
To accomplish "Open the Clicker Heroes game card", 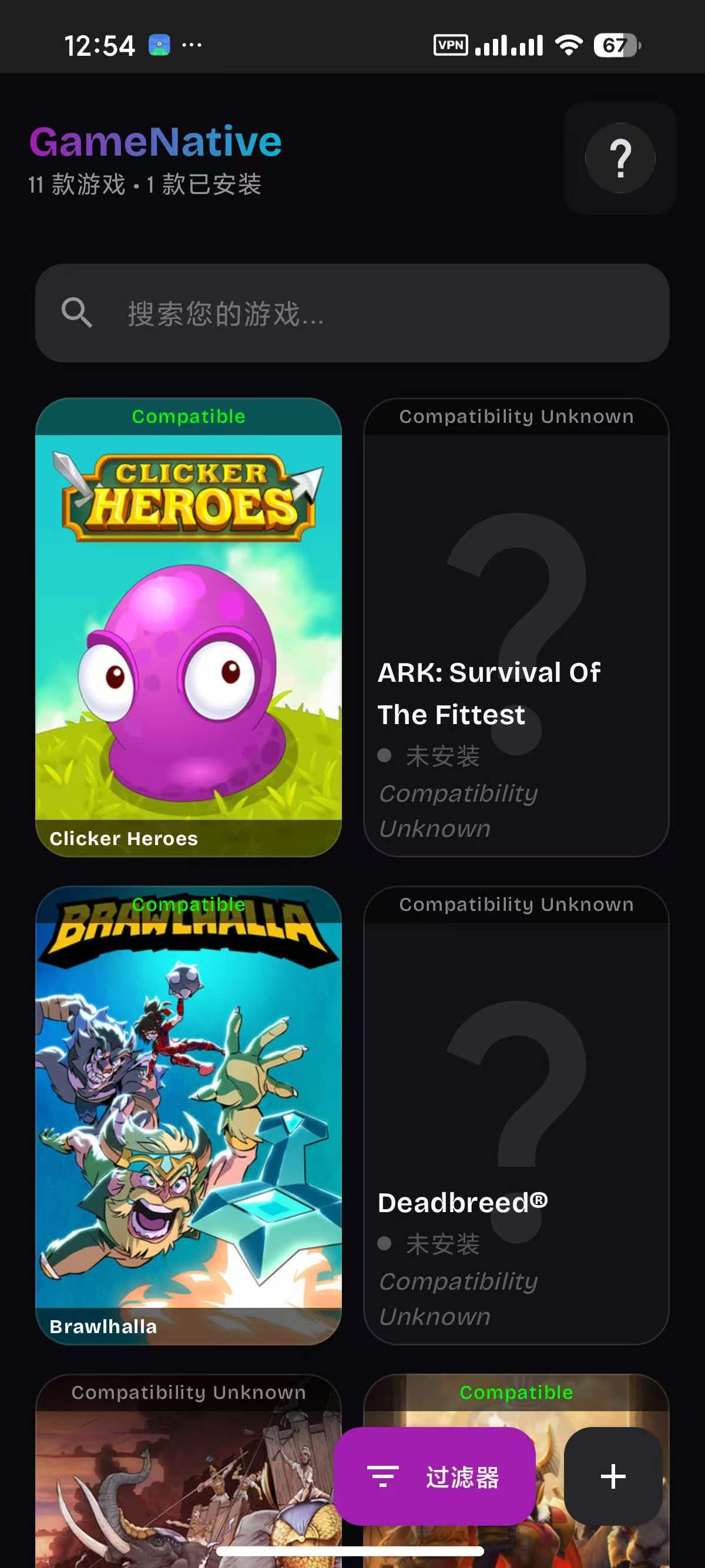I will (188, 627).
